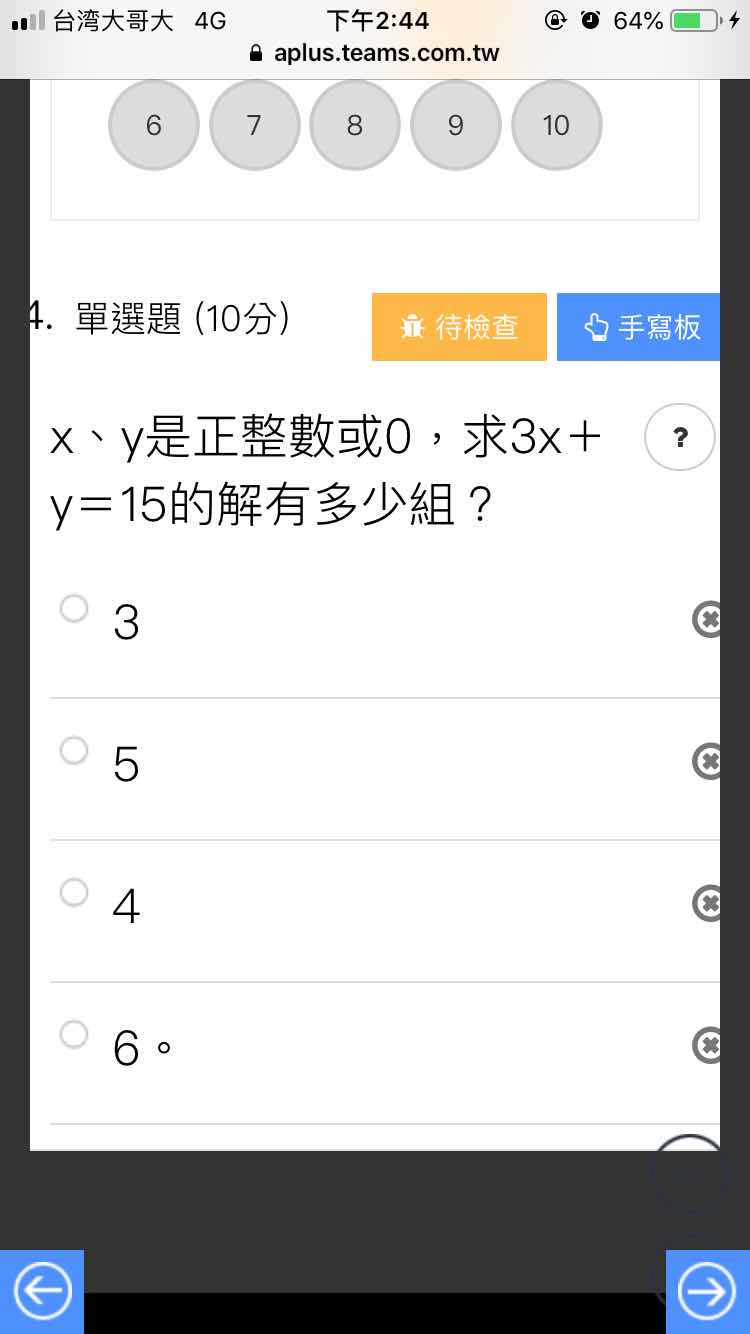The height and width of the screenshot is (1334, 750).
Task: Eliminate option 5 with its X icon
Action: click(707, 762)
